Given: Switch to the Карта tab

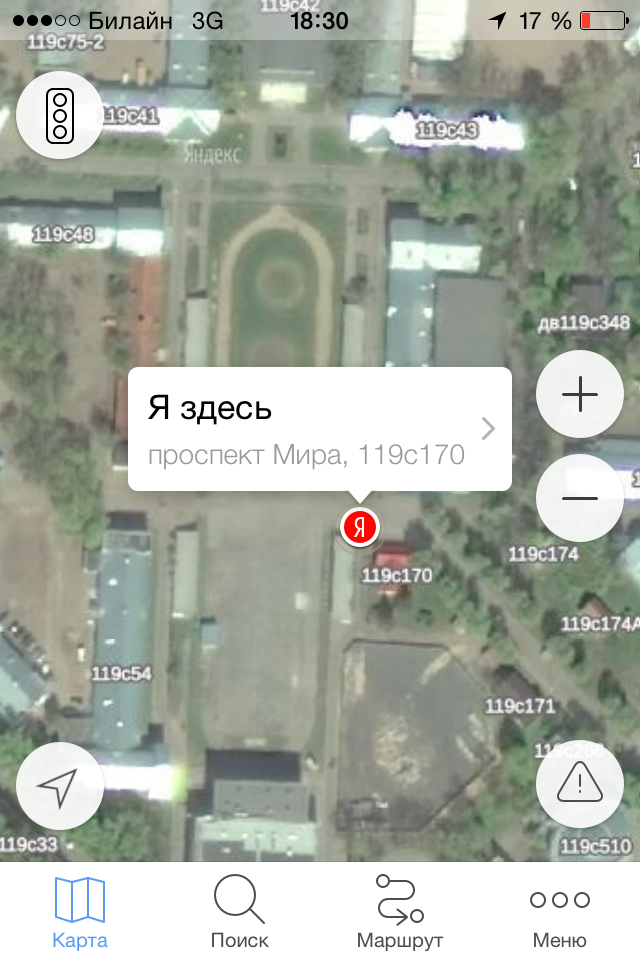Looking at the screenshot, I should pyautogui.click(x=80, y=912).
